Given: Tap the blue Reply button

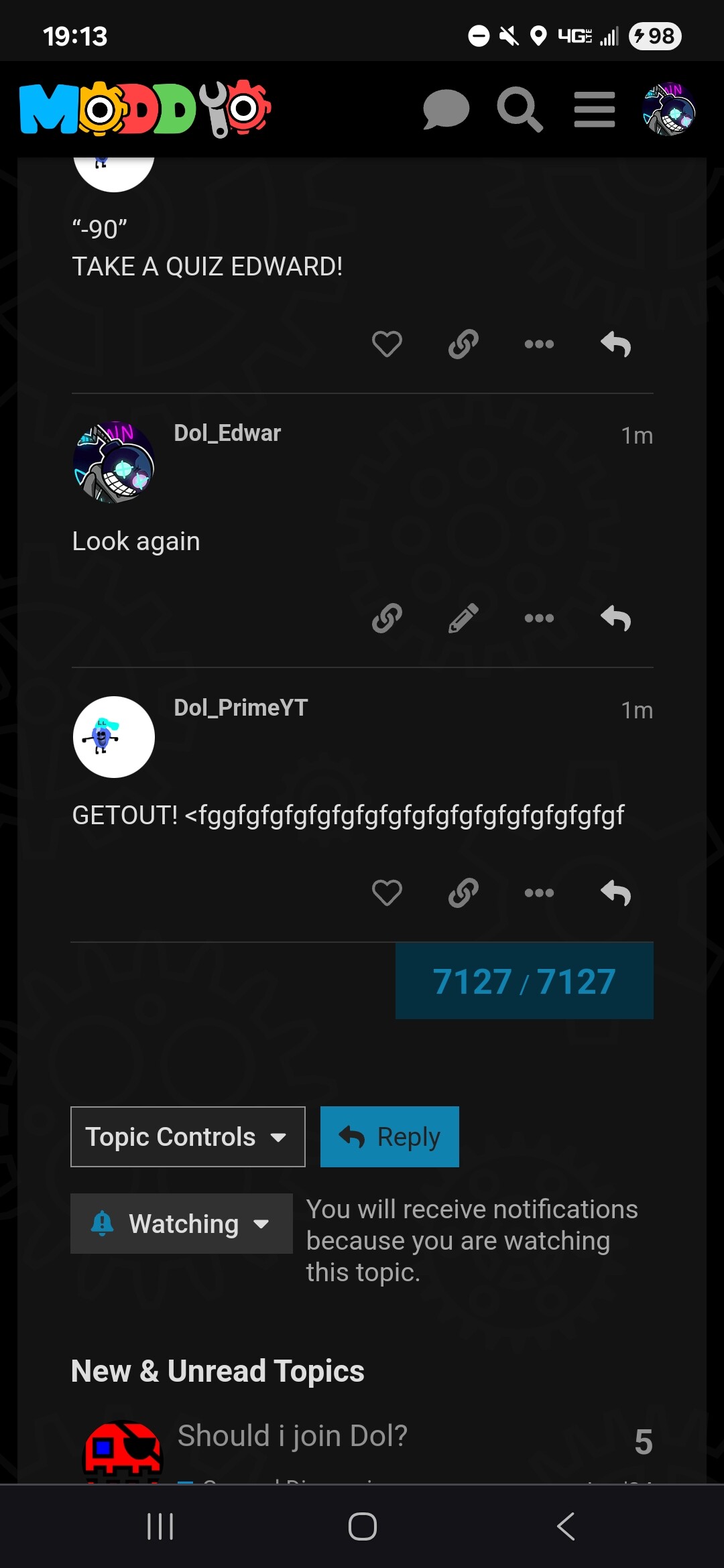Looking at the screenshot, I should [389, 1136].
